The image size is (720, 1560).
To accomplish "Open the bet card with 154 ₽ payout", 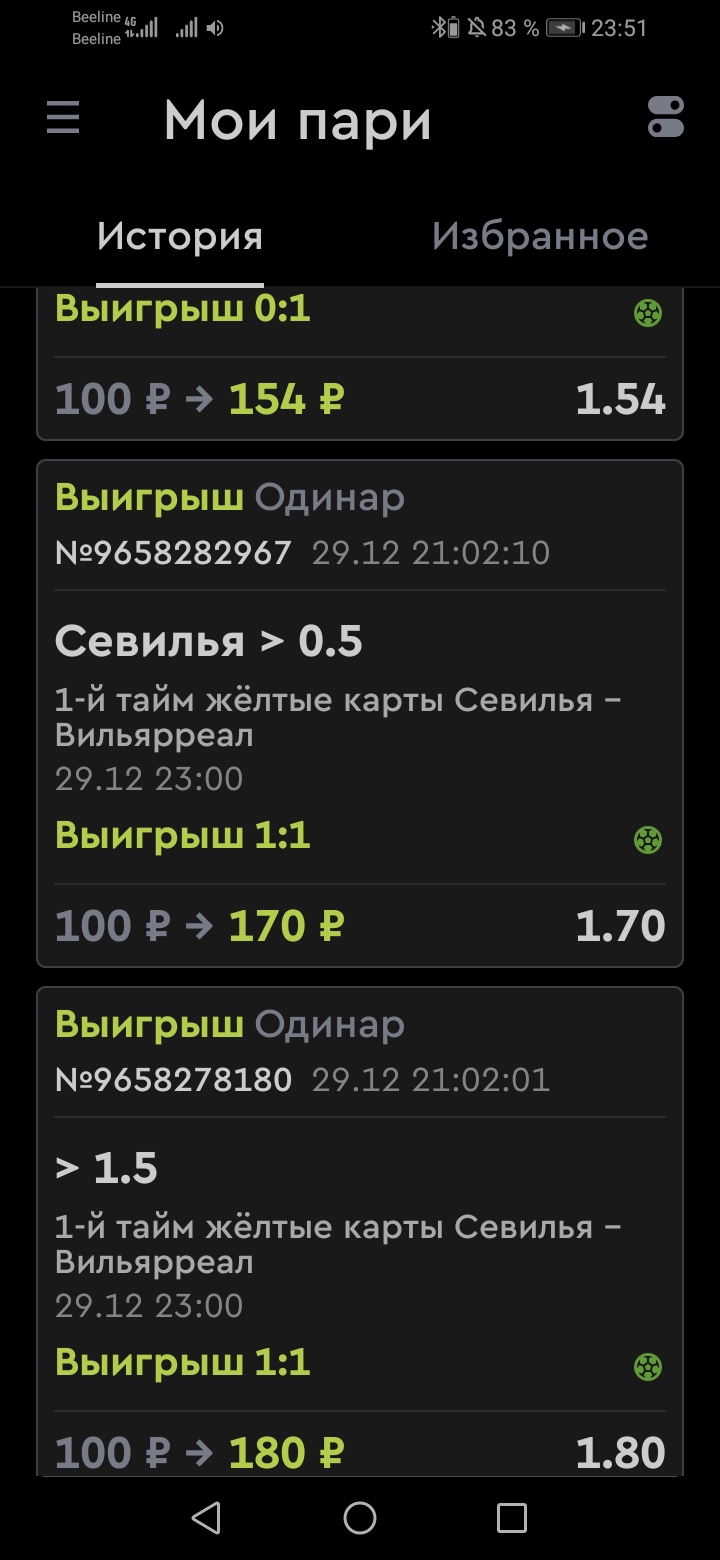I will (x=360, y=380).
